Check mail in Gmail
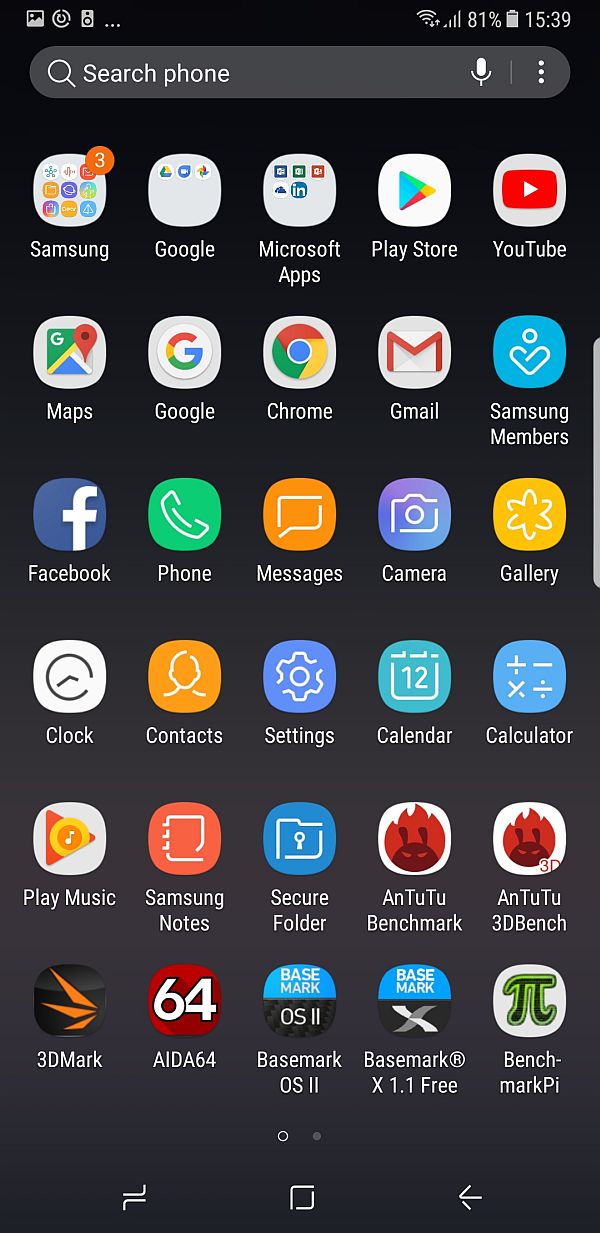600x1233 pixels. 414,353
